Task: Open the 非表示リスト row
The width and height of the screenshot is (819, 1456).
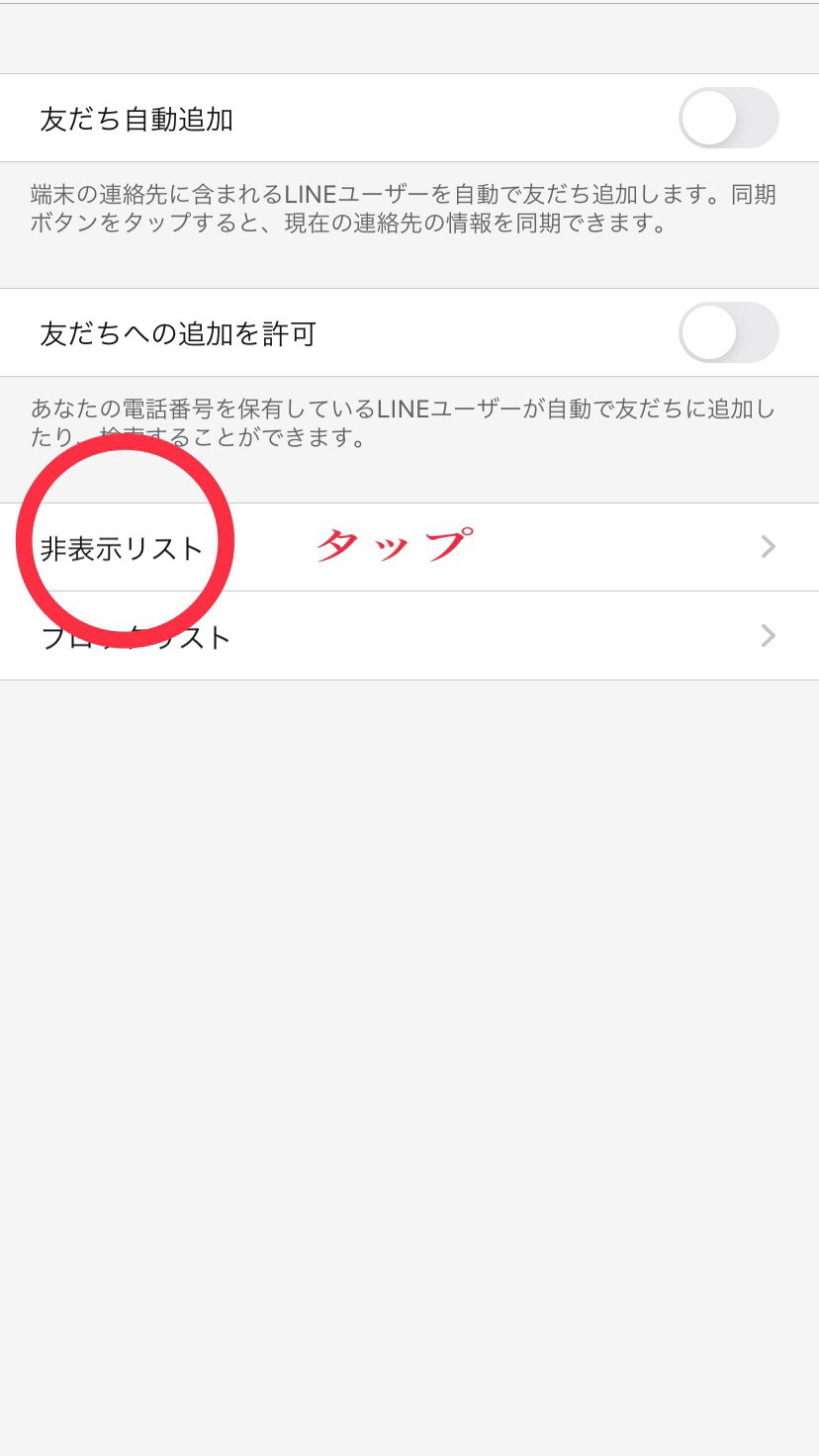Action: (x=409, y=547)
